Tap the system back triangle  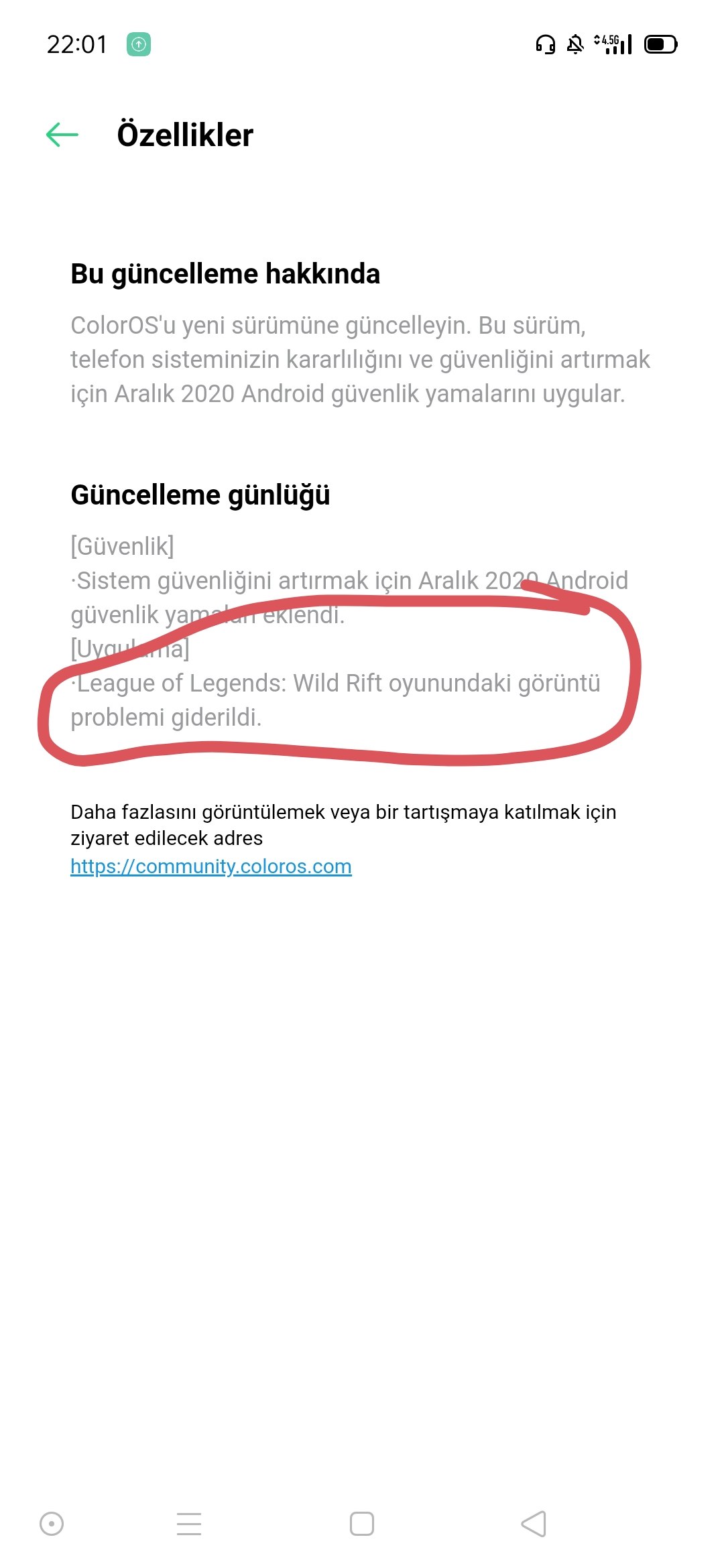534,1524
